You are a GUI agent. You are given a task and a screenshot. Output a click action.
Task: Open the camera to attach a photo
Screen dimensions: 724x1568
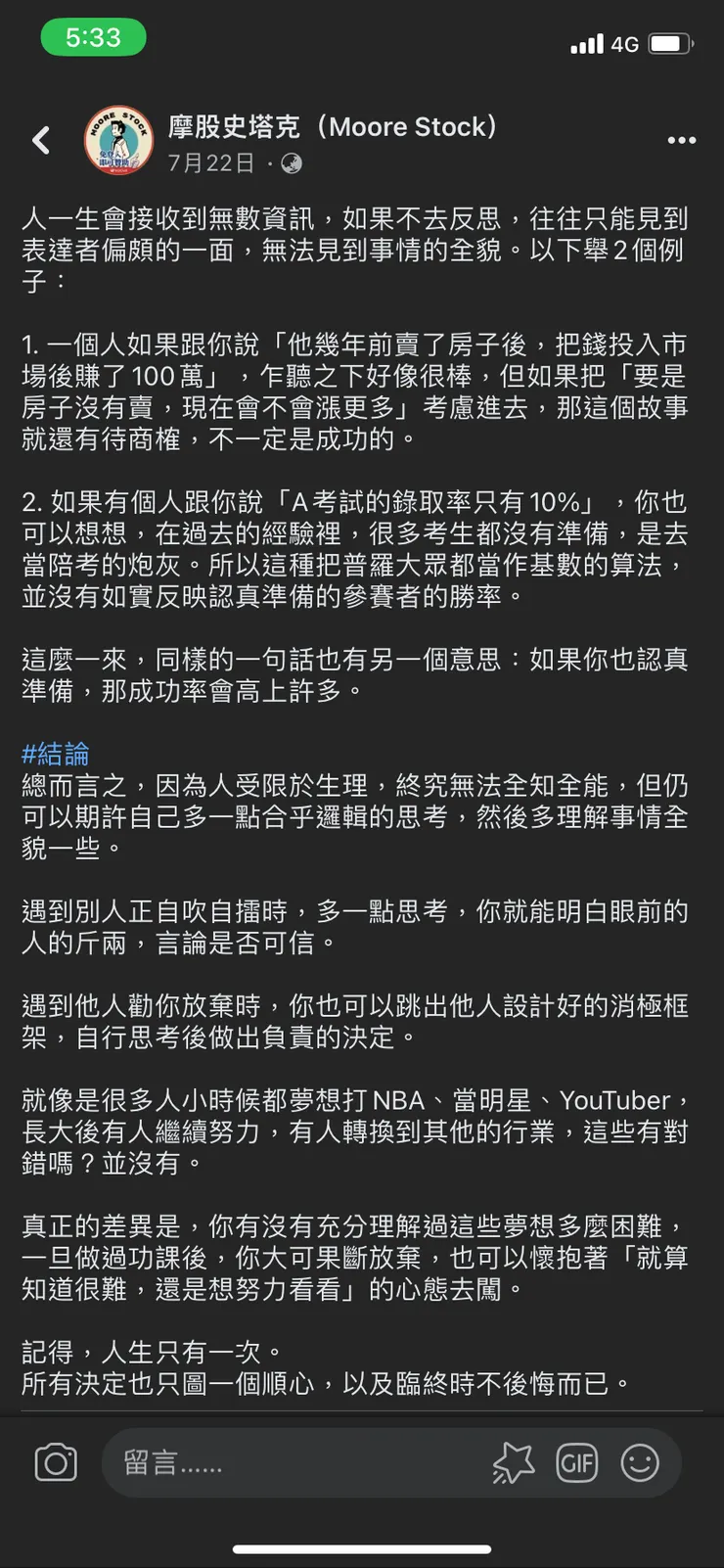pos(56,1462)
